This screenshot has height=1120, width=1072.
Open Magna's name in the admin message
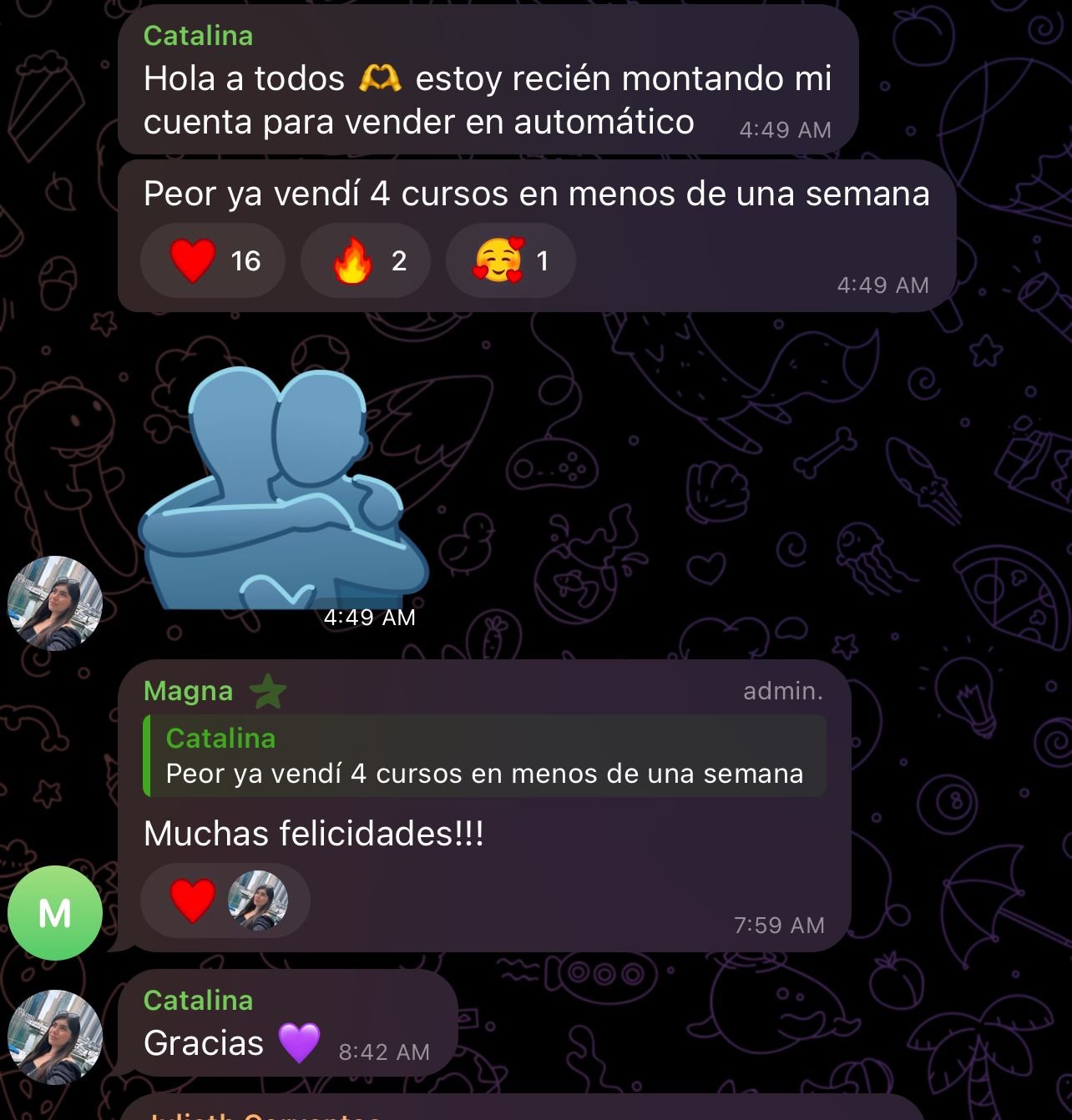189,691
